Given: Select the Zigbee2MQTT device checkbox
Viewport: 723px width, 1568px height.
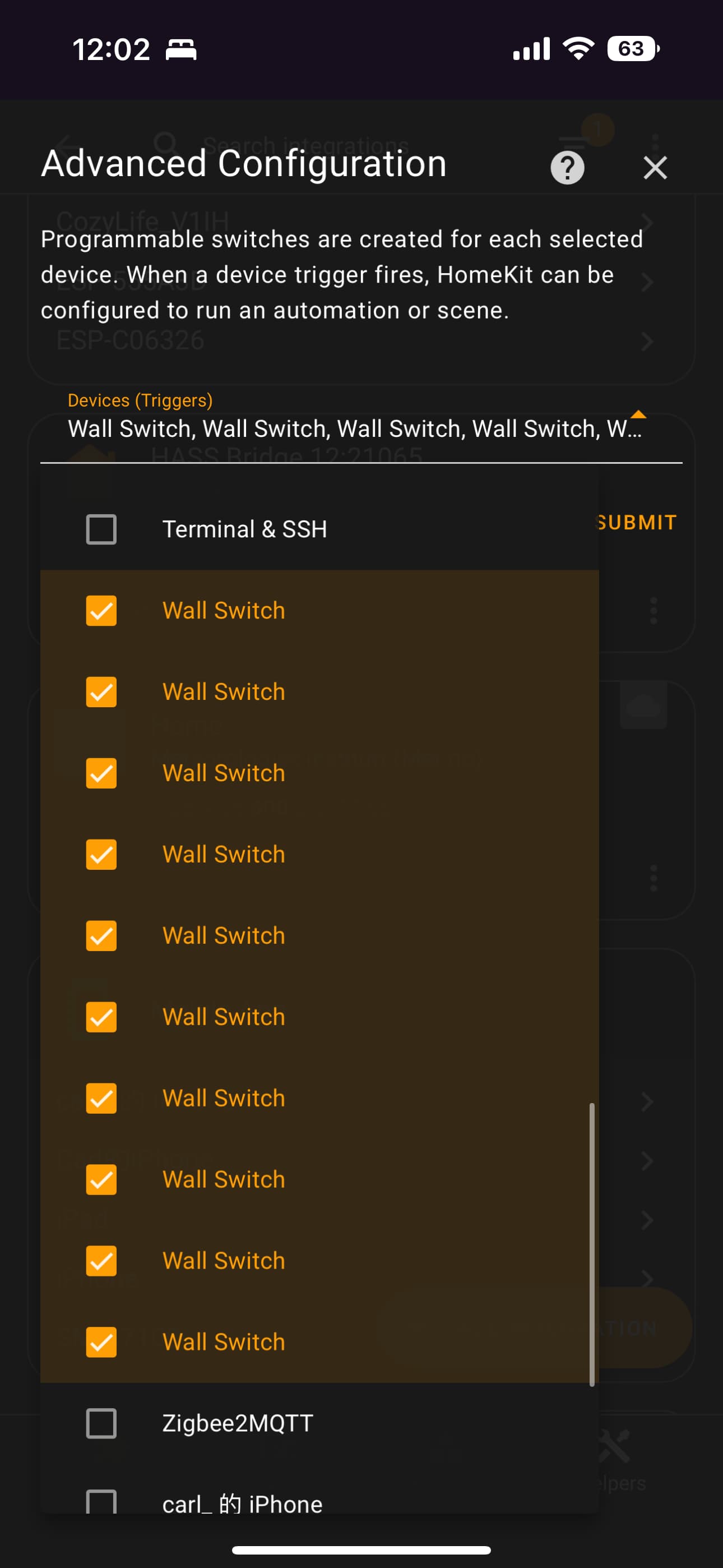Looking at the screenshot, I should click(101, 1423).
